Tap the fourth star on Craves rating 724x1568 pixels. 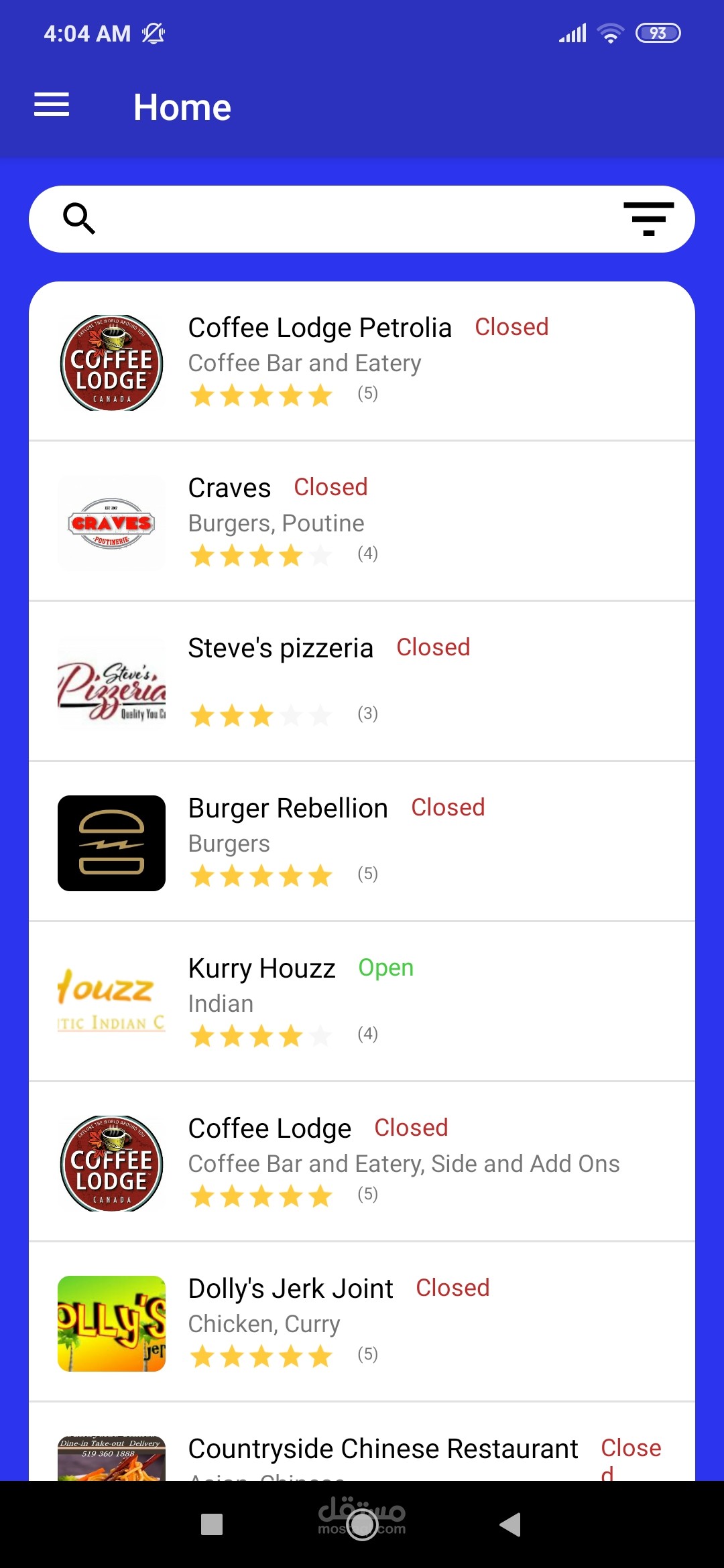[x=290, y=555]
